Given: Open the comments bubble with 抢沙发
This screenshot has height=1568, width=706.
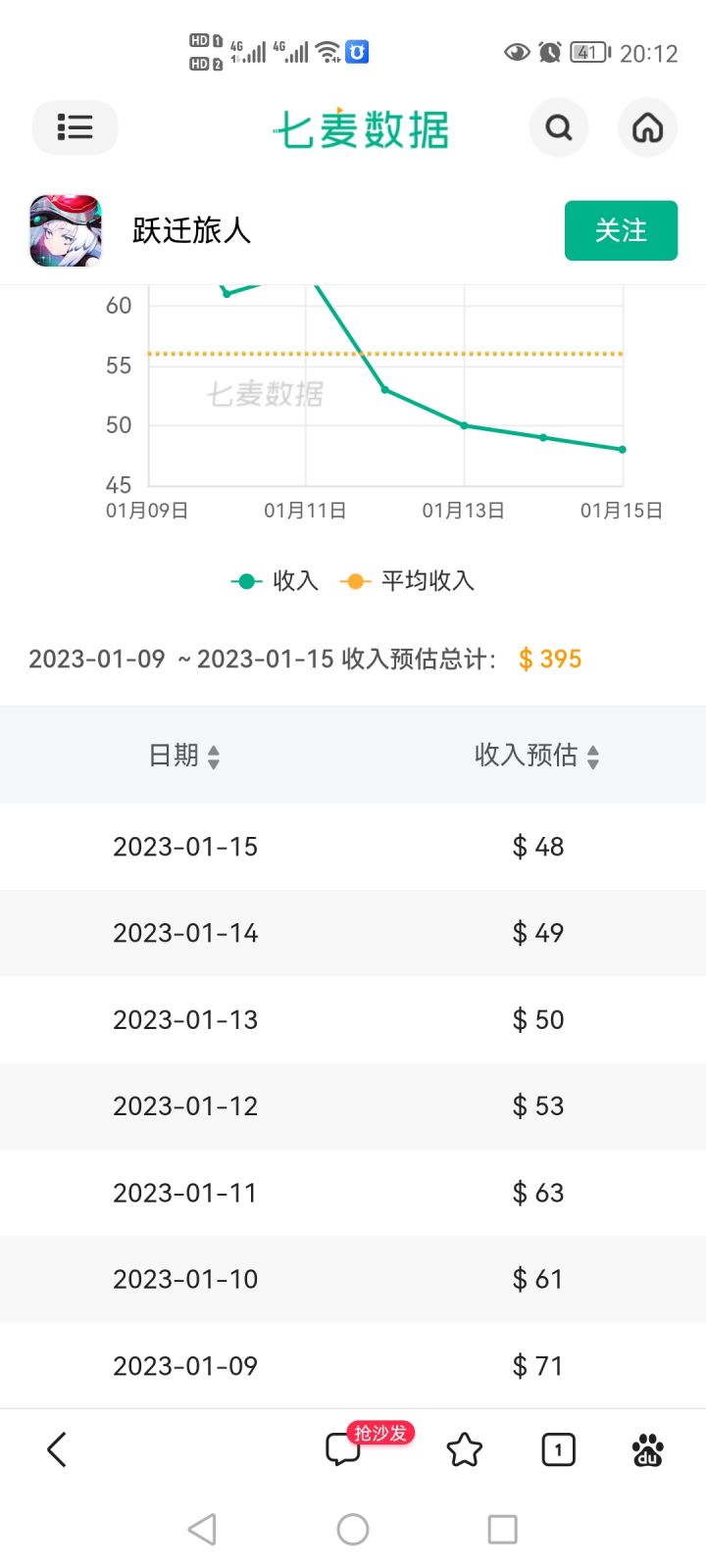Looking at the screenshot, I should point(368,1445).
